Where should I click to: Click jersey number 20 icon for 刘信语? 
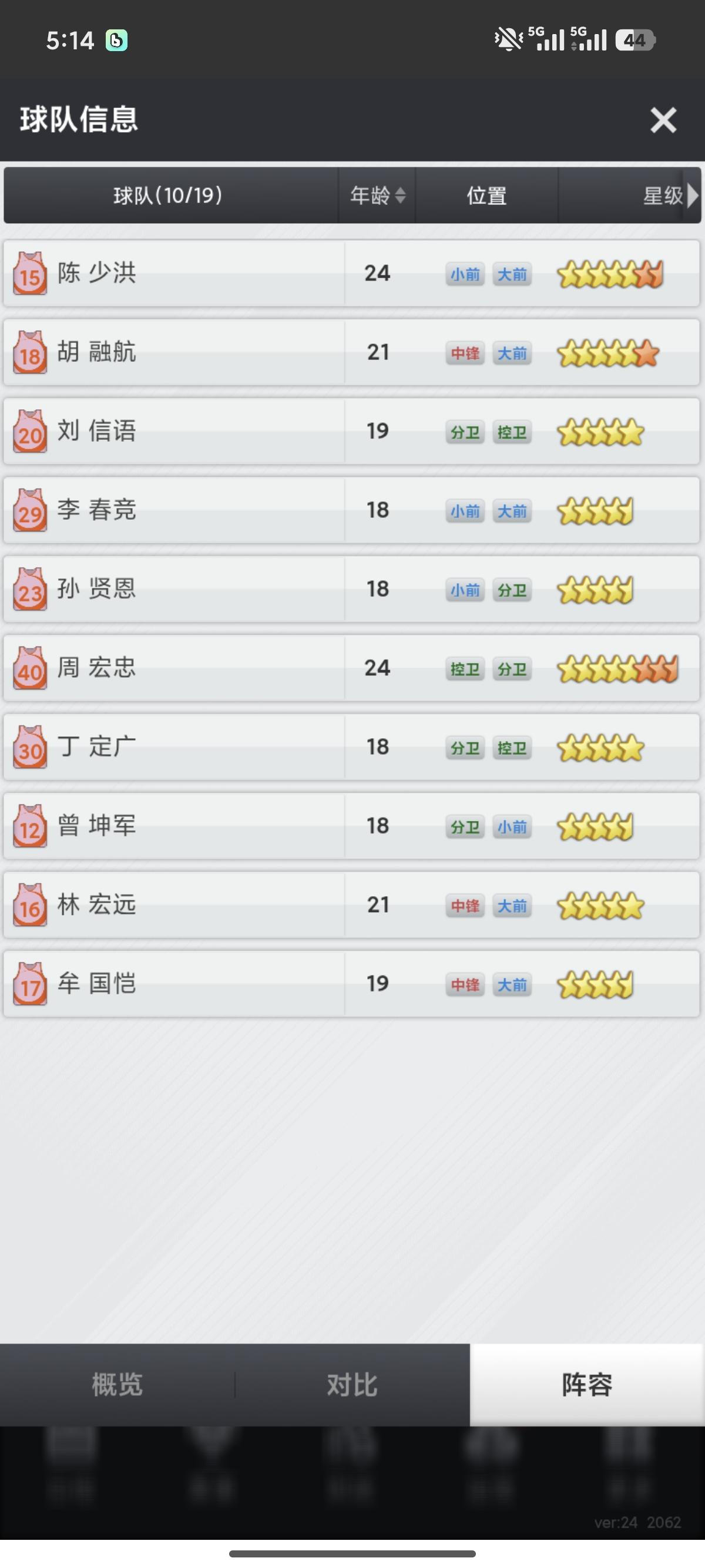click(29, 432)
